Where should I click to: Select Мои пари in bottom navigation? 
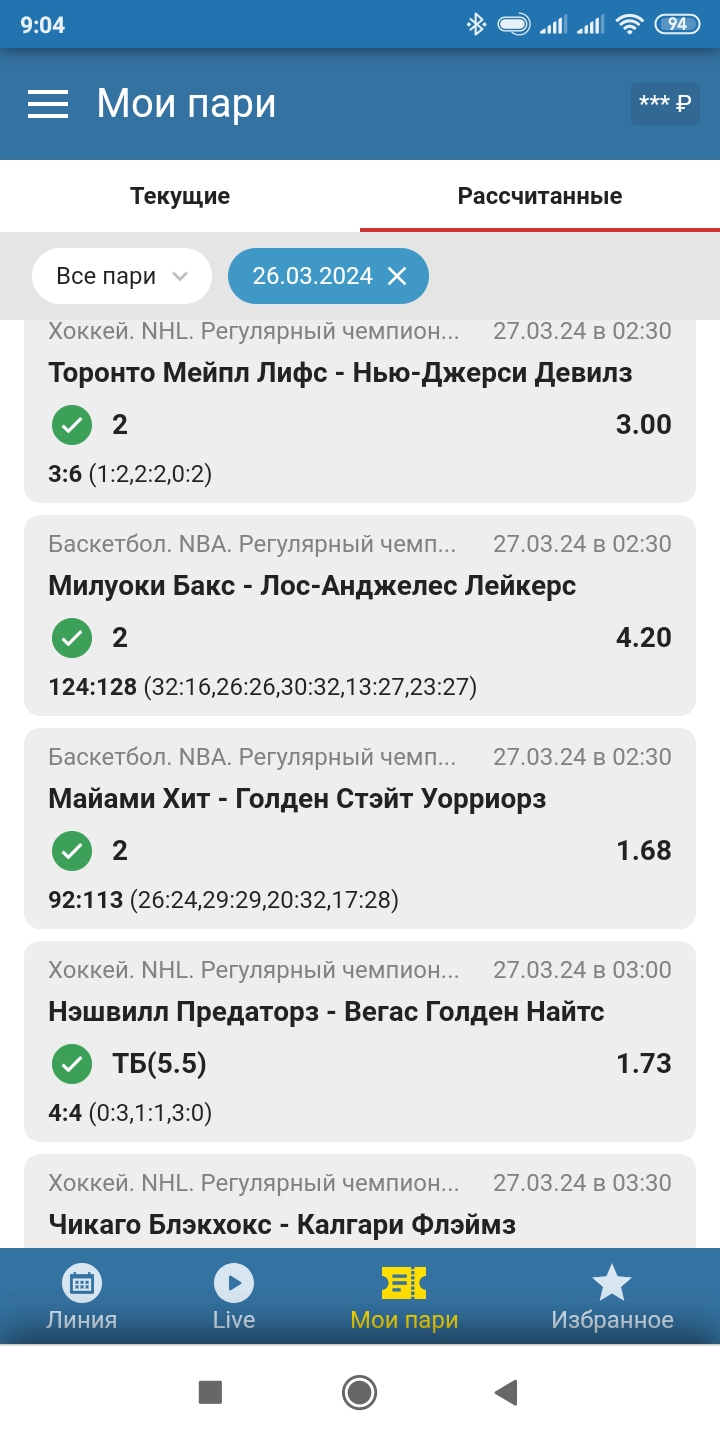(x=404, y=1297)
